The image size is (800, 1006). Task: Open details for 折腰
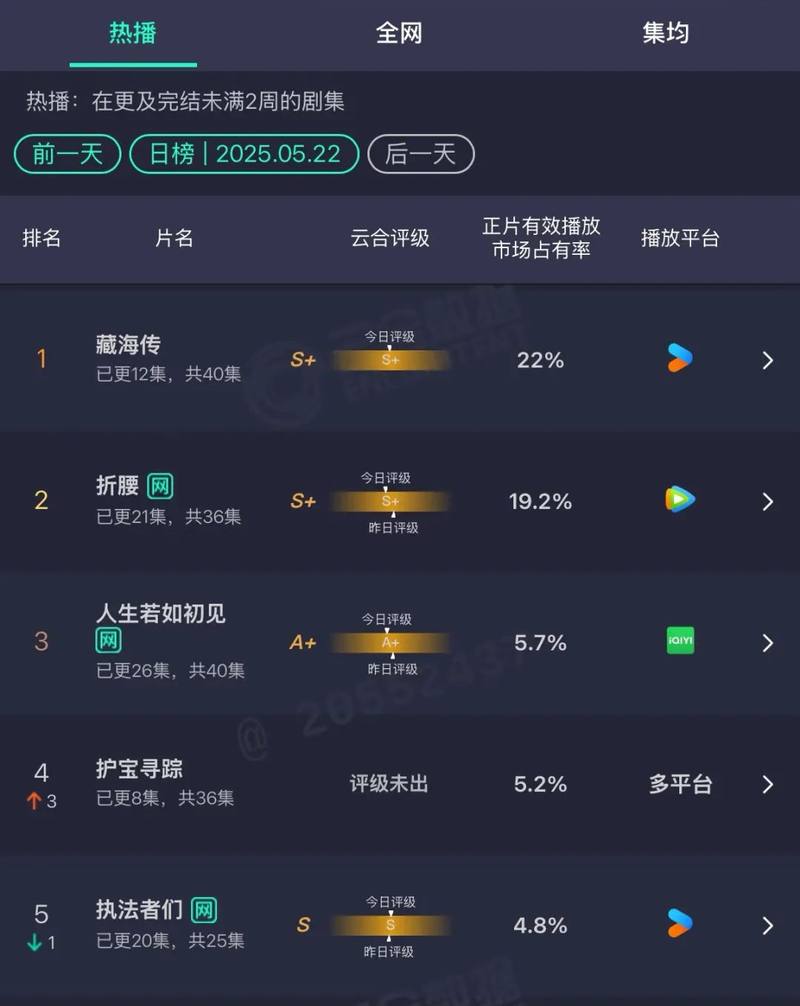[x=767, y=501]
